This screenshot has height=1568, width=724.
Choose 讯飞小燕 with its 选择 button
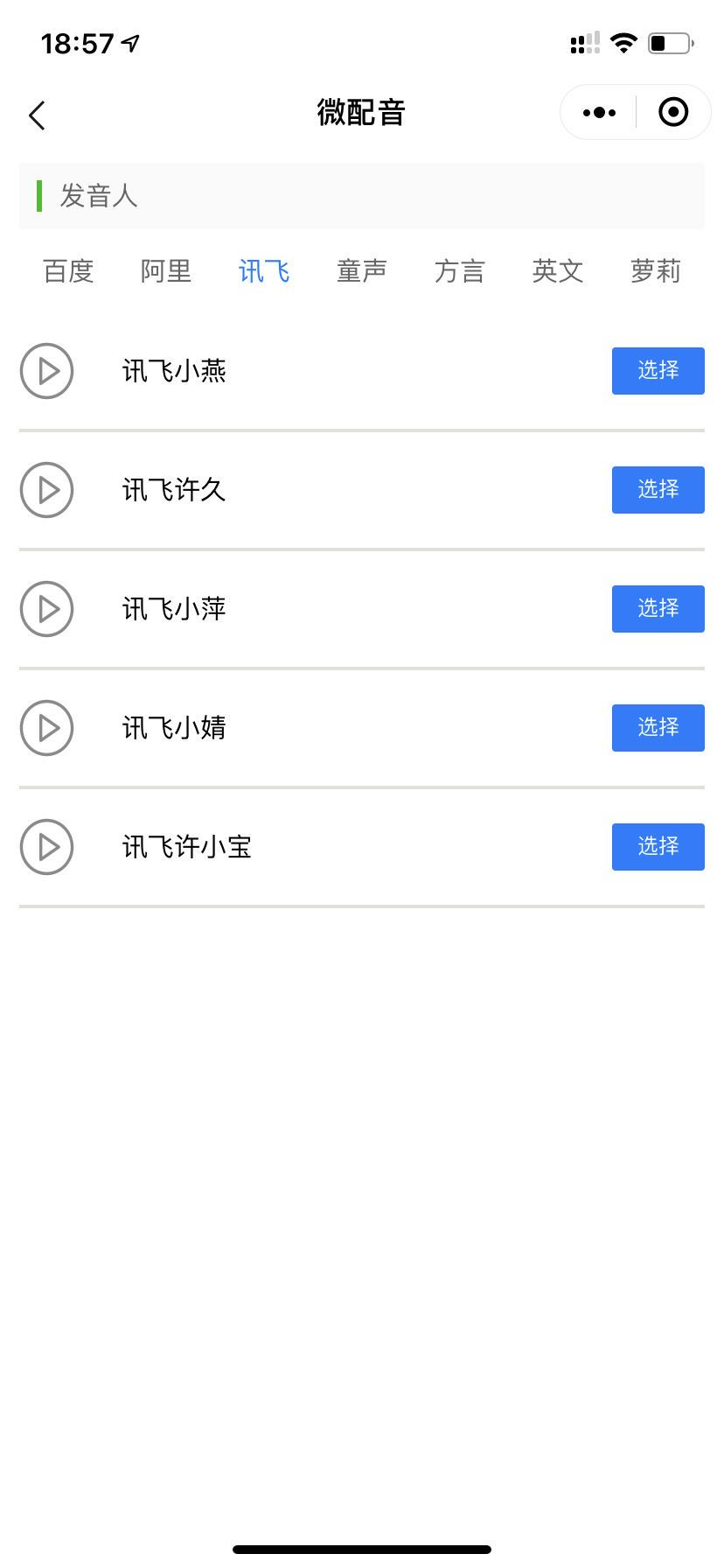658,371
